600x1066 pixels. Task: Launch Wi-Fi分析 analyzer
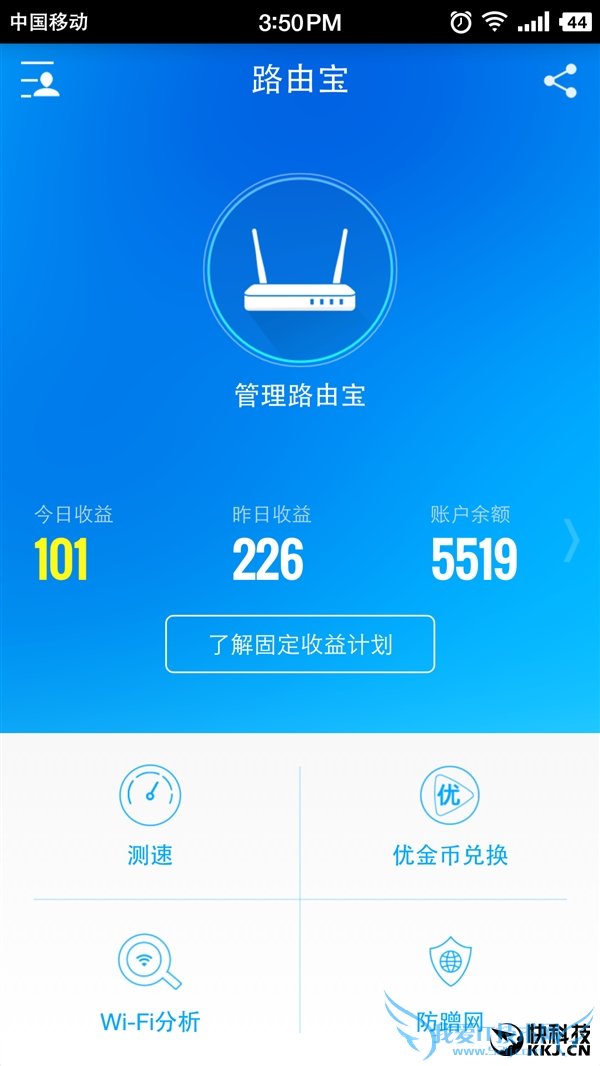click(150, 982)
